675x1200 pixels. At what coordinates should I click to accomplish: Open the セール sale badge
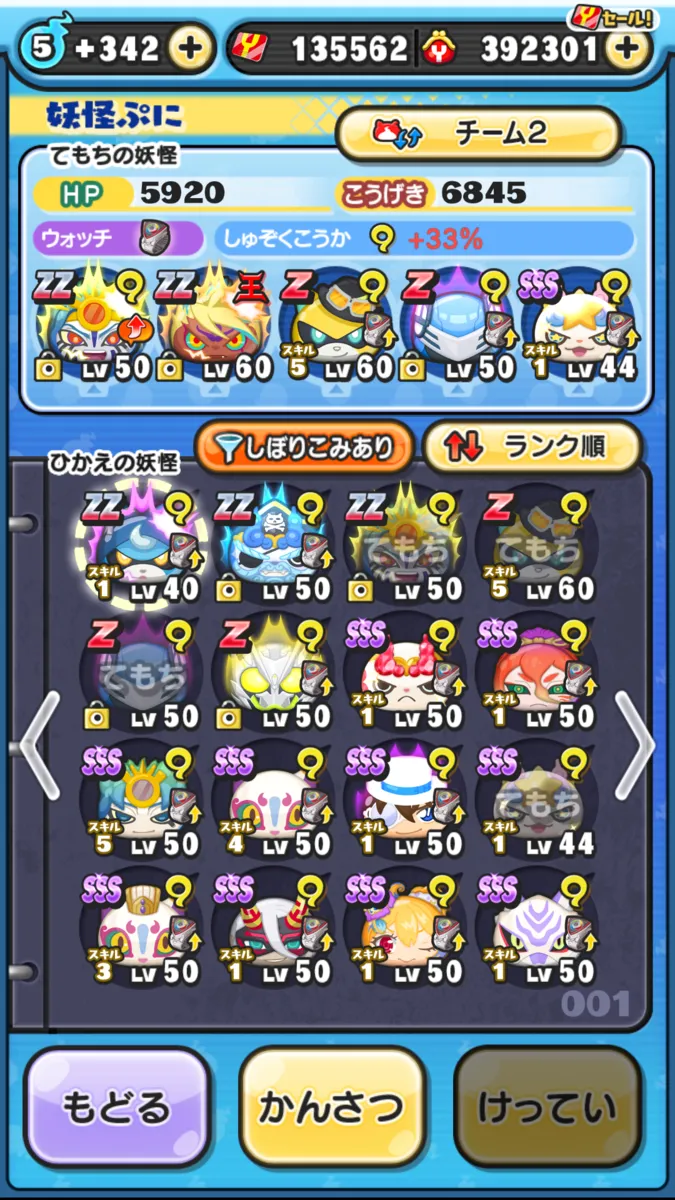coord(611,15)
